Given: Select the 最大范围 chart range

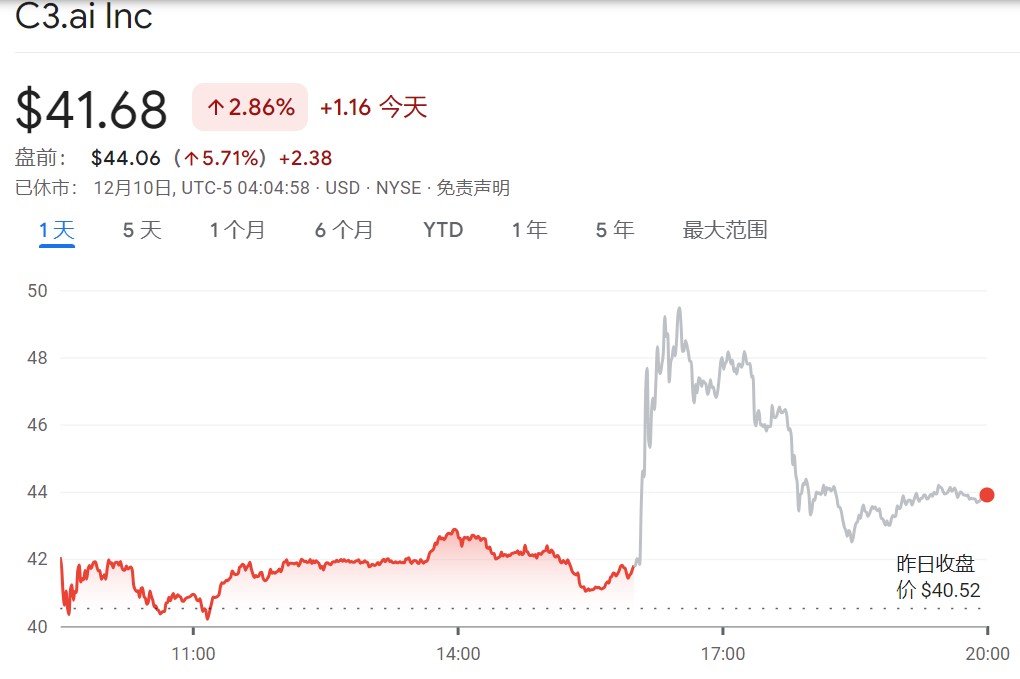Looking at the screenshot, I should point(725,230).
